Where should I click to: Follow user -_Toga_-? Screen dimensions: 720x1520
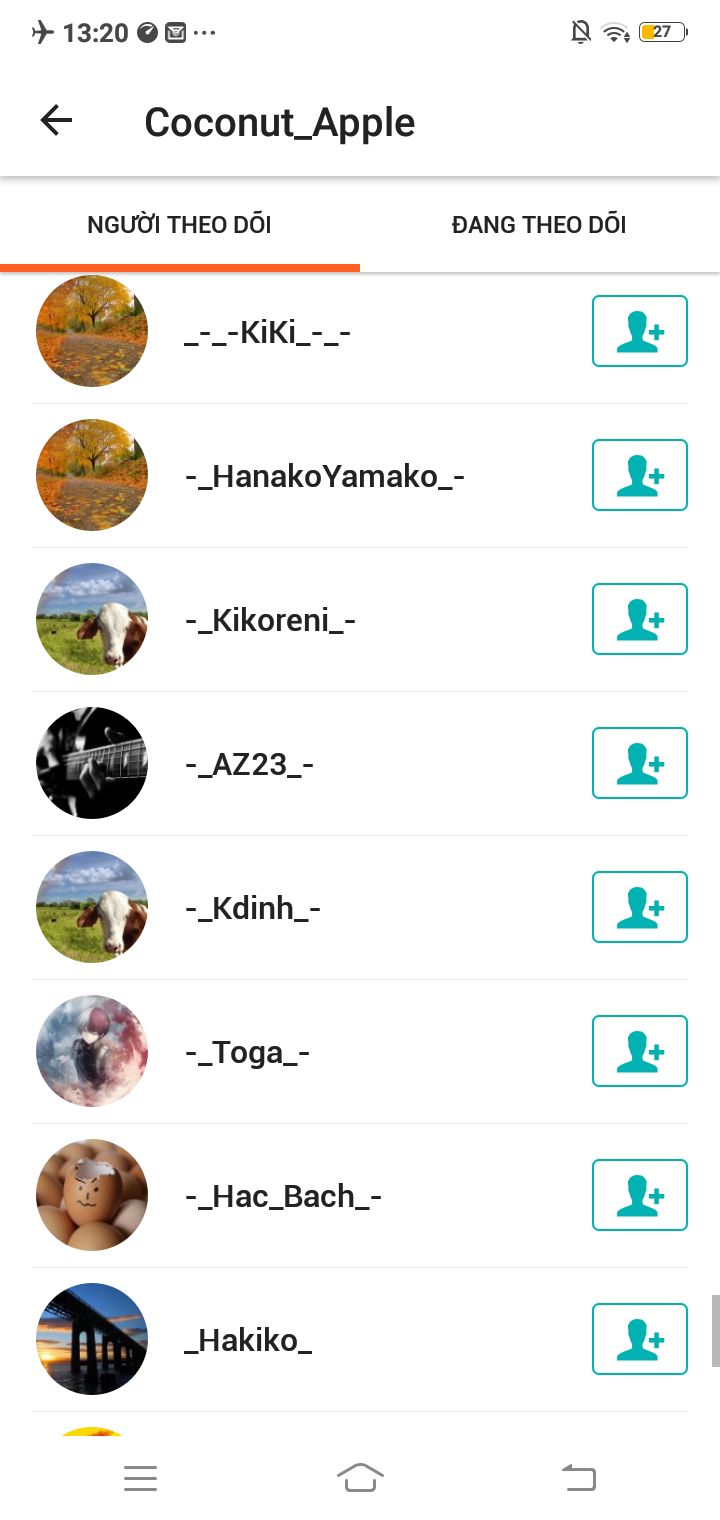pyautogui.click(x=639, y=1051)
